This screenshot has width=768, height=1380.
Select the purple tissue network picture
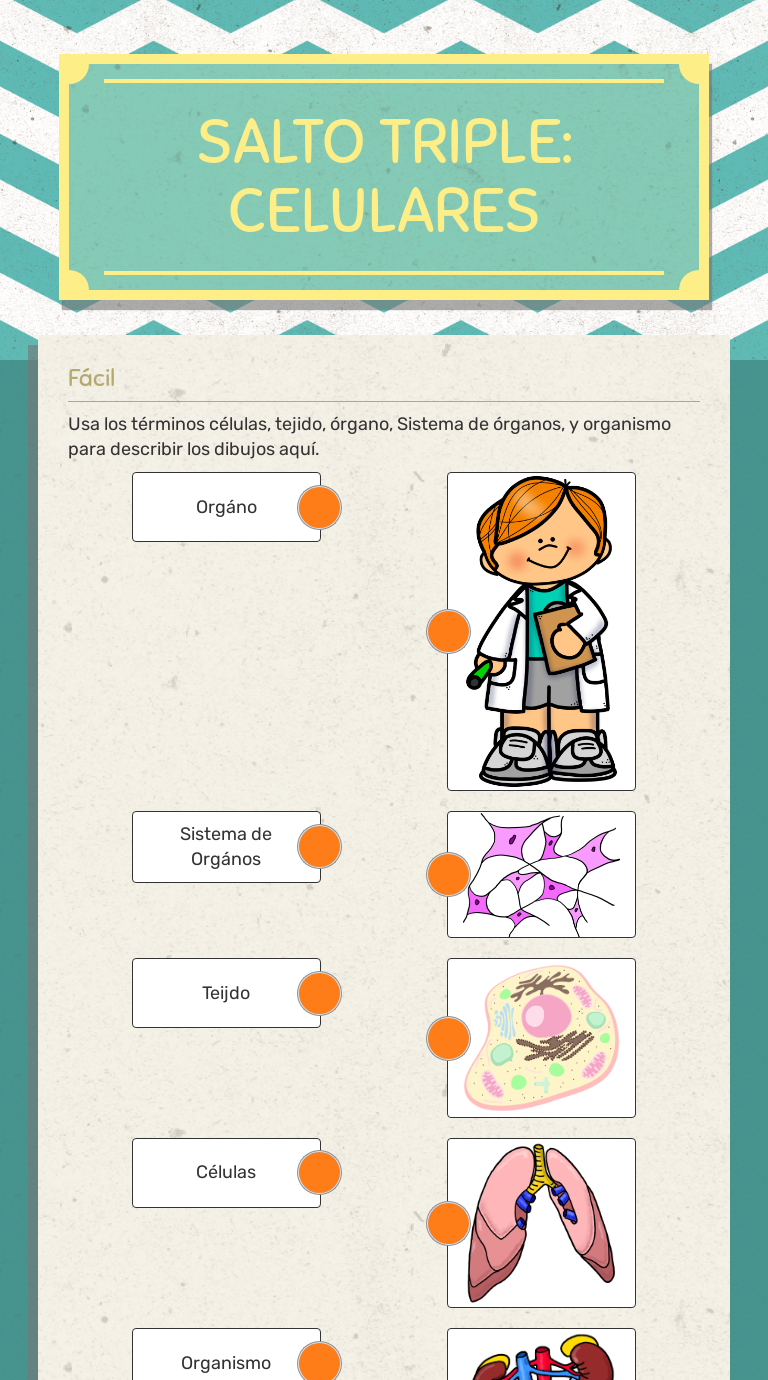tap(541, 874)
